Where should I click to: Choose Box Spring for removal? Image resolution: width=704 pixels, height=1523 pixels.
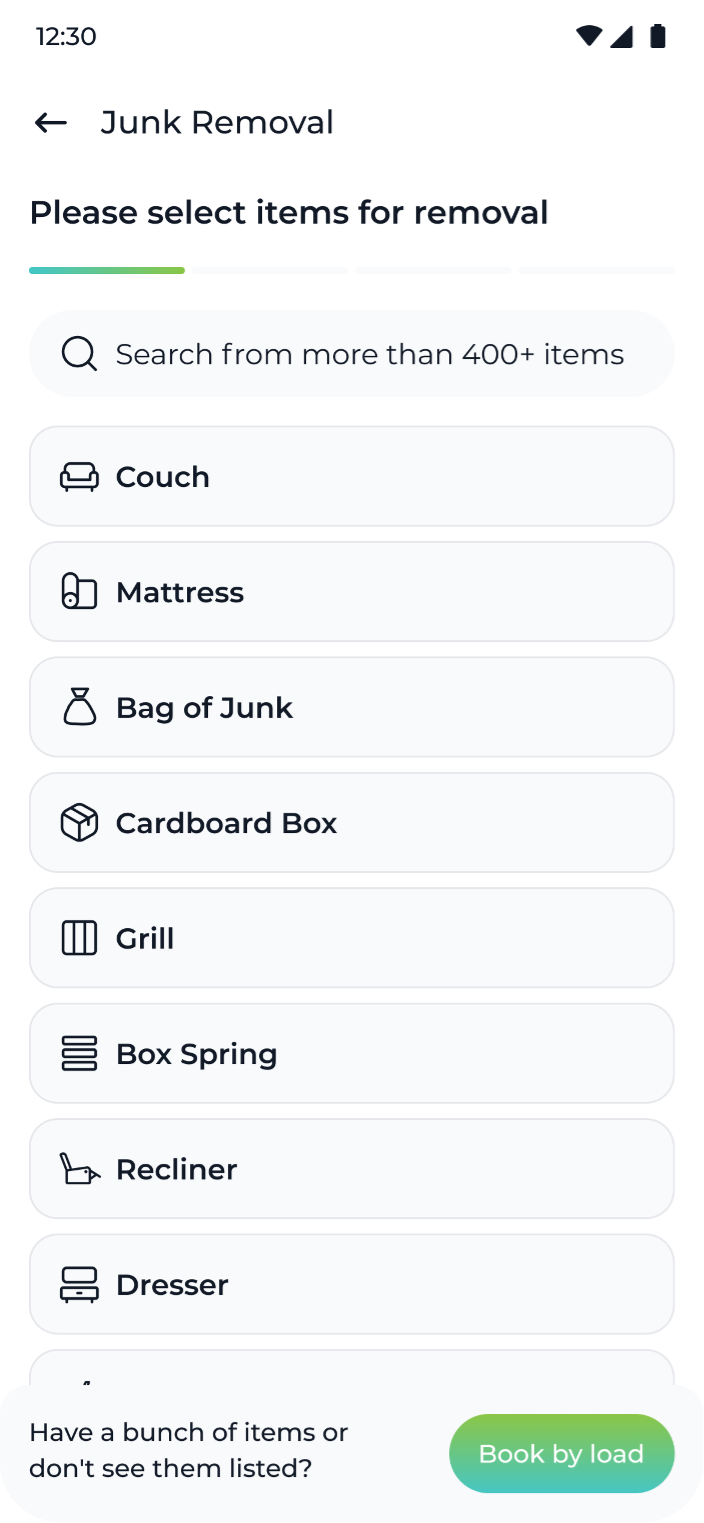pyautogui.click(x=352, y=1054)
